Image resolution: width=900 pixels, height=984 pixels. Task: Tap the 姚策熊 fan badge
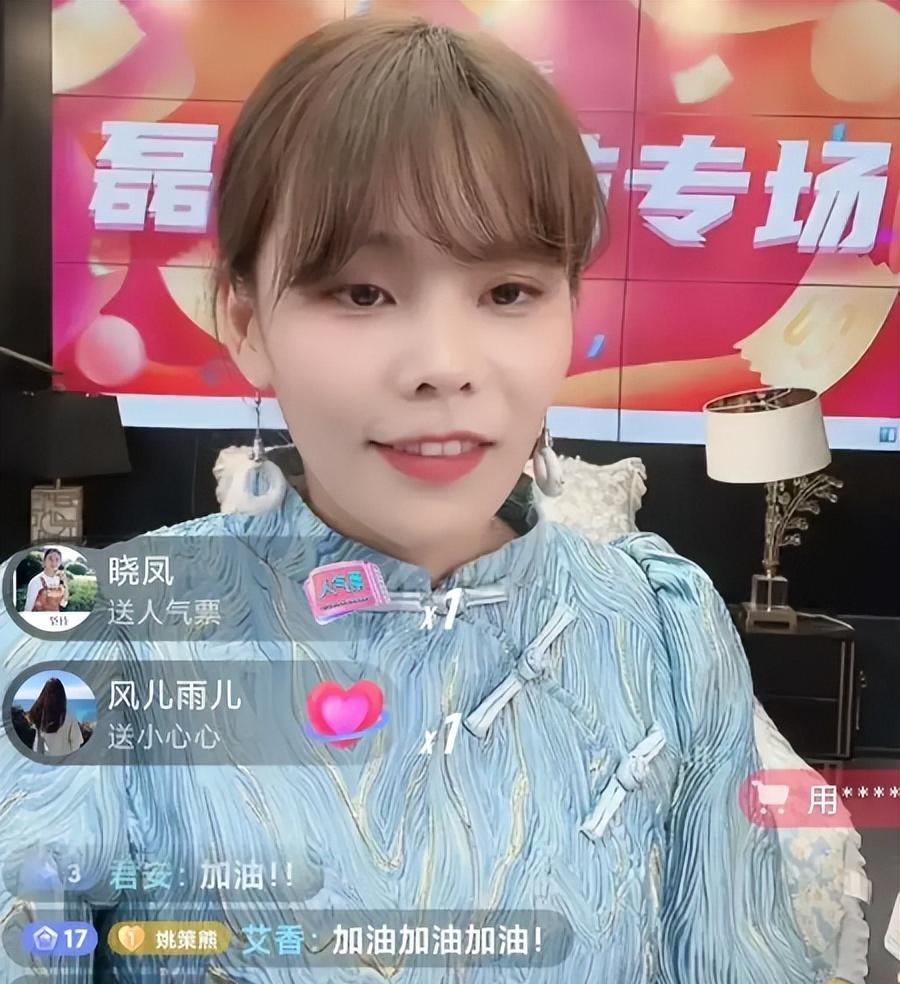pos(170,939)
